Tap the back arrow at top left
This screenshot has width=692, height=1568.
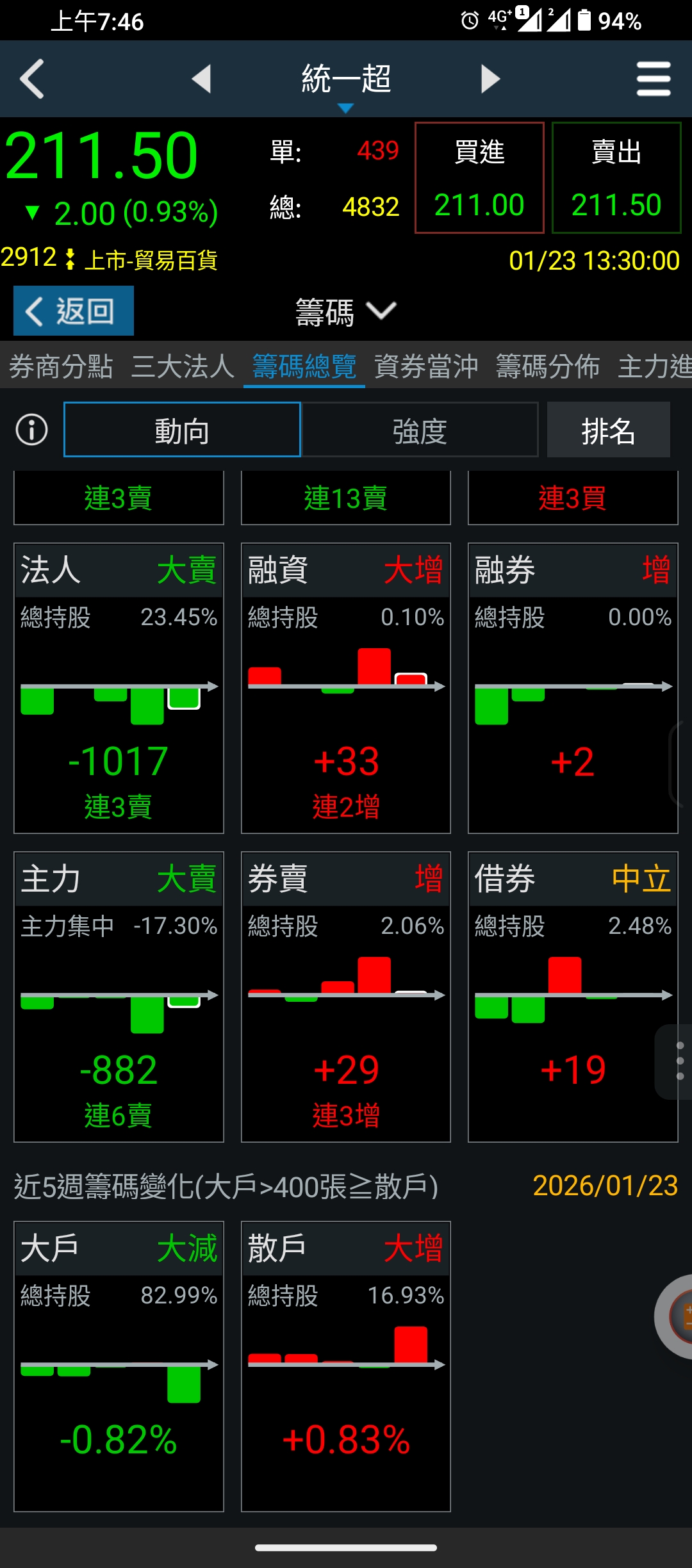point(32,78)
